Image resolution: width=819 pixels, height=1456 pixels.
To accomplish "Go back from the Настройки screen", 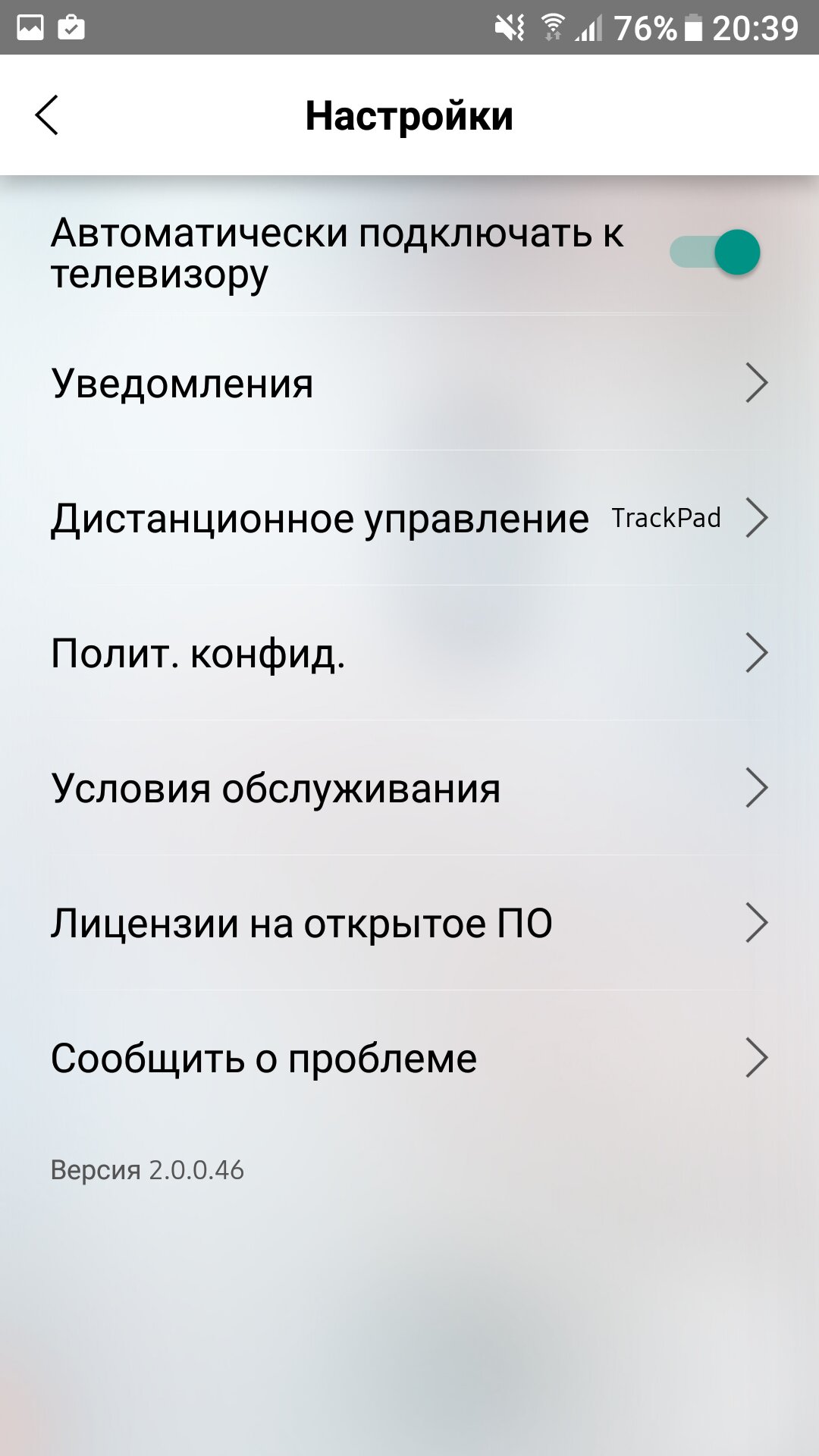I will coord(47,115).
